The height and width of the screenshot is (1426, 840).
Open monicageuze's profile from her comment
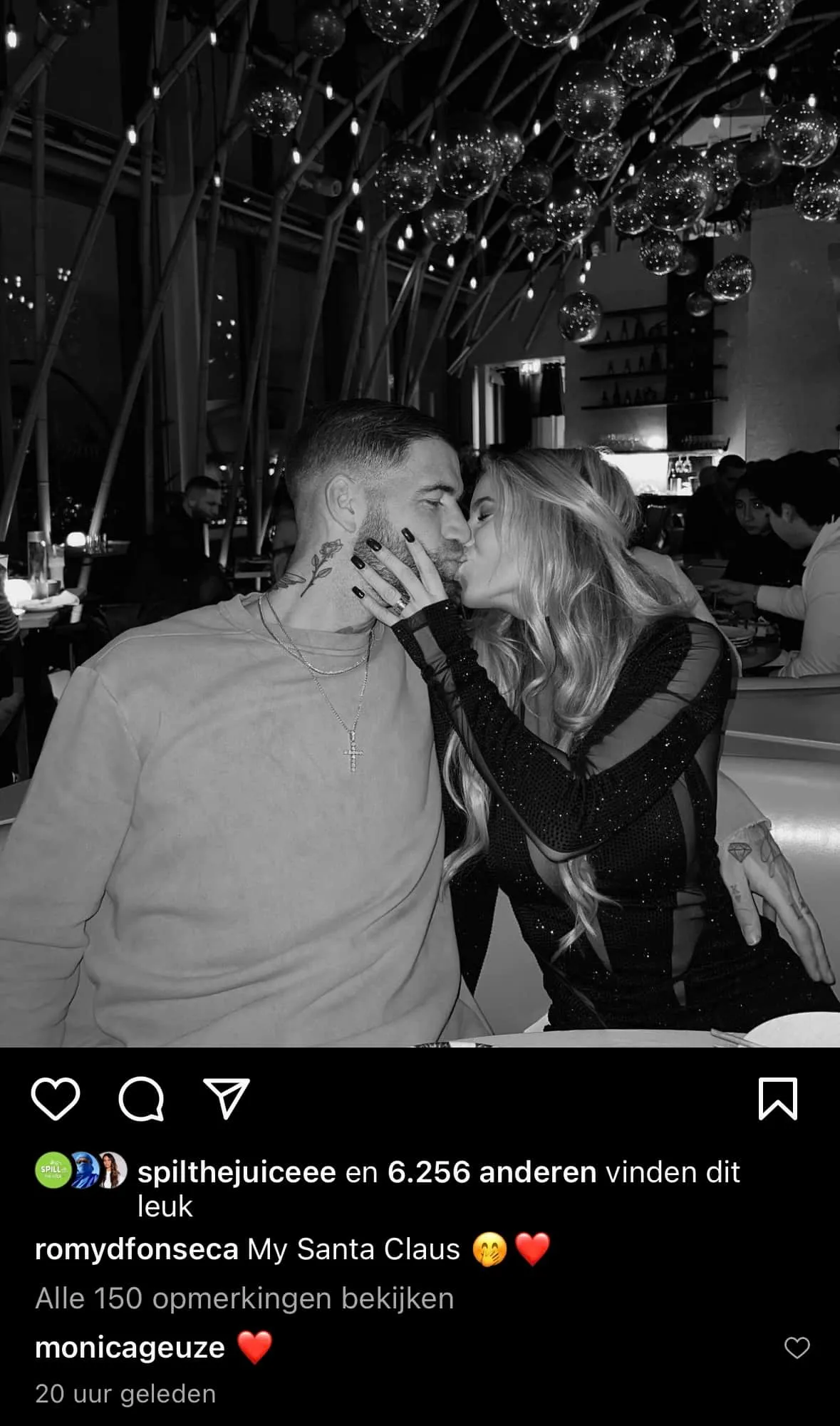130,1348
